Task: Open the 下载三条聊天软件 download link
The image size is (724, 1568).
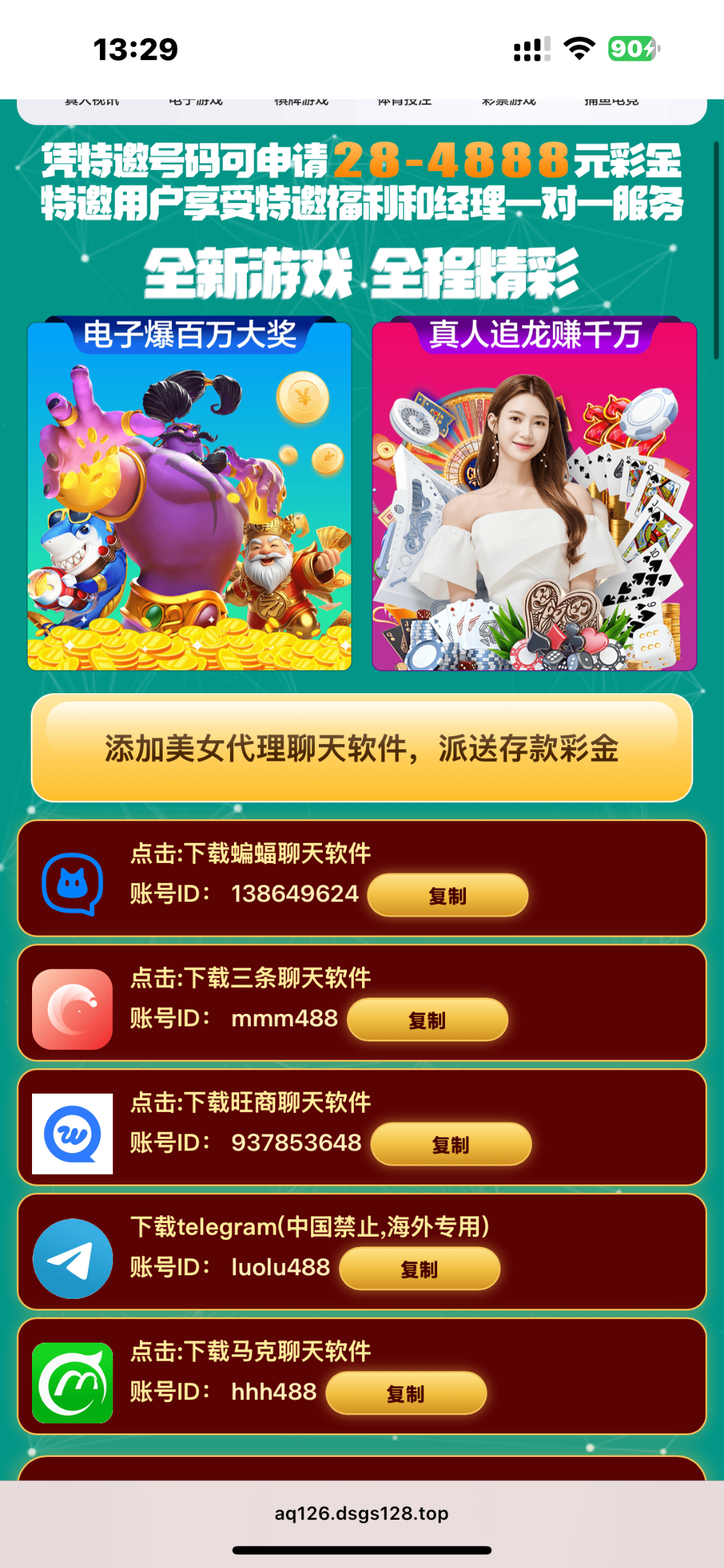Action: pyautogui.click(x=251, y=978)
